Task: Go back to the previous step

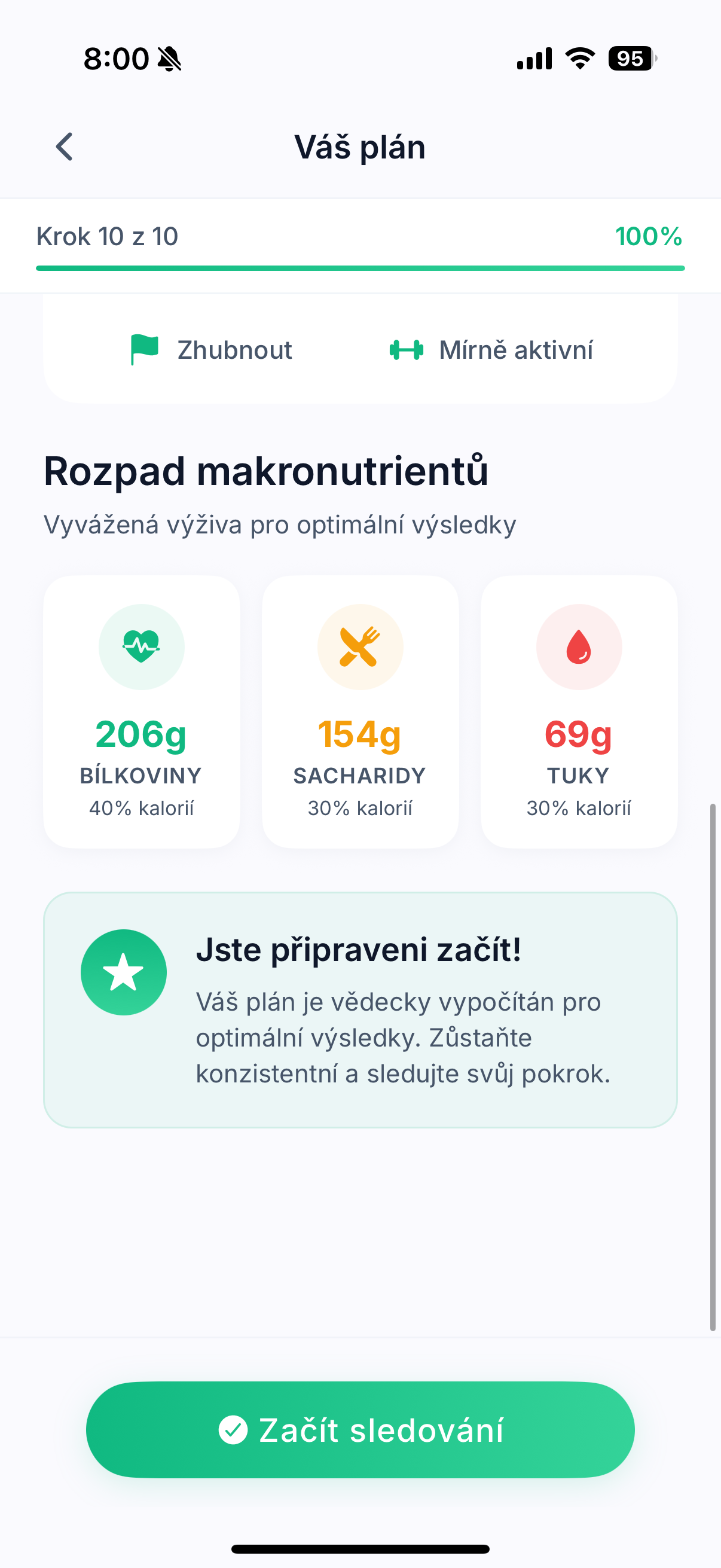Action: tap(65, 147)
